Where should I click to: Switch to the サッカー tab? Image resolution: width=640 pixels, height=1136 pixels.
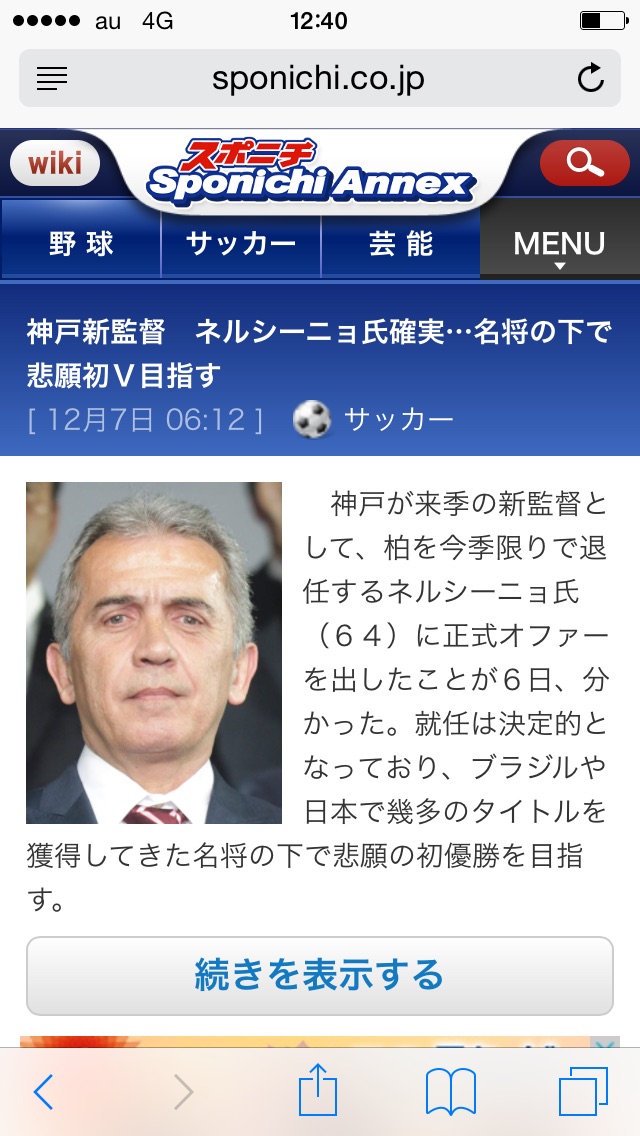point(241,244)
